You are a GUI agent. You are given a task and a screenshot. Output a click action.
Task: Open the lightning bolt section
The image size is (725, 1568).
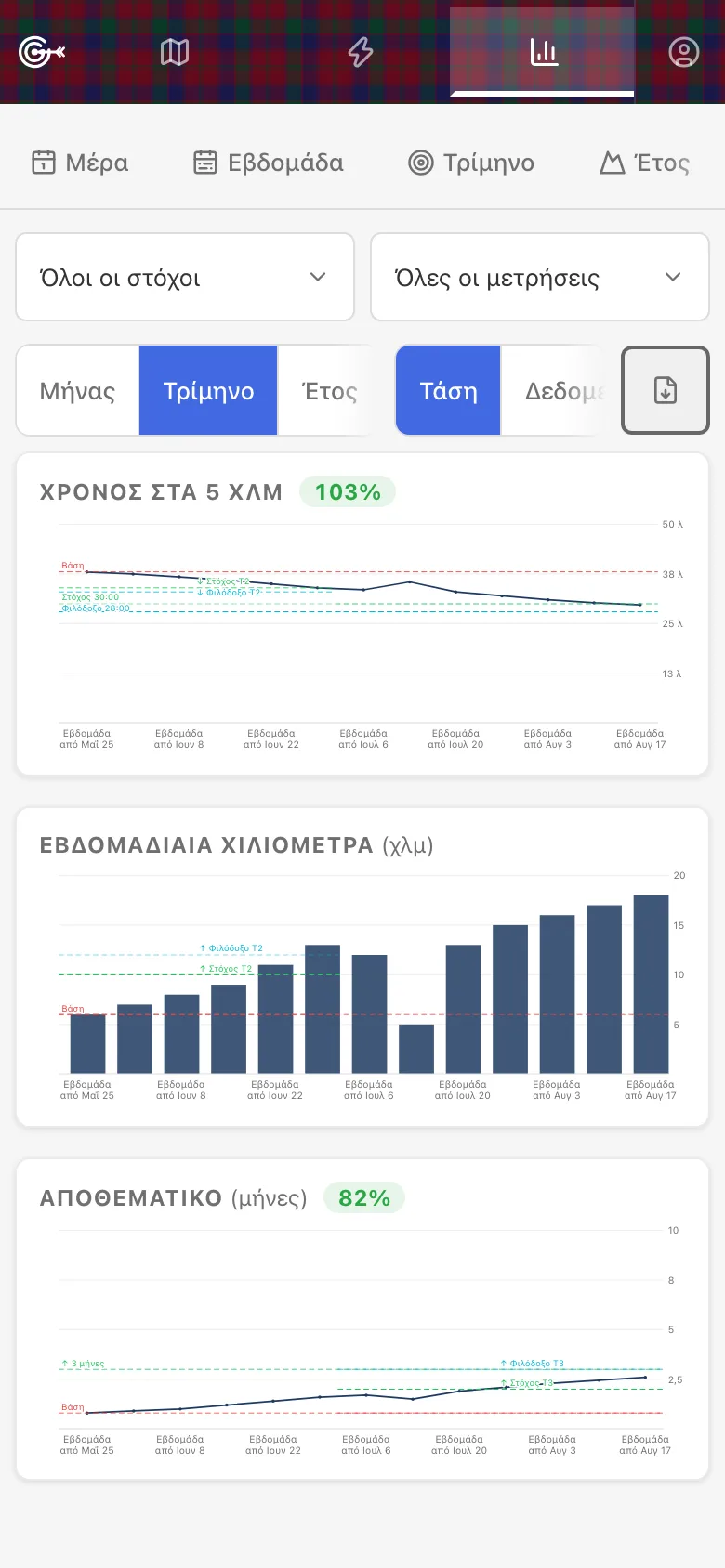pos(361,52)
